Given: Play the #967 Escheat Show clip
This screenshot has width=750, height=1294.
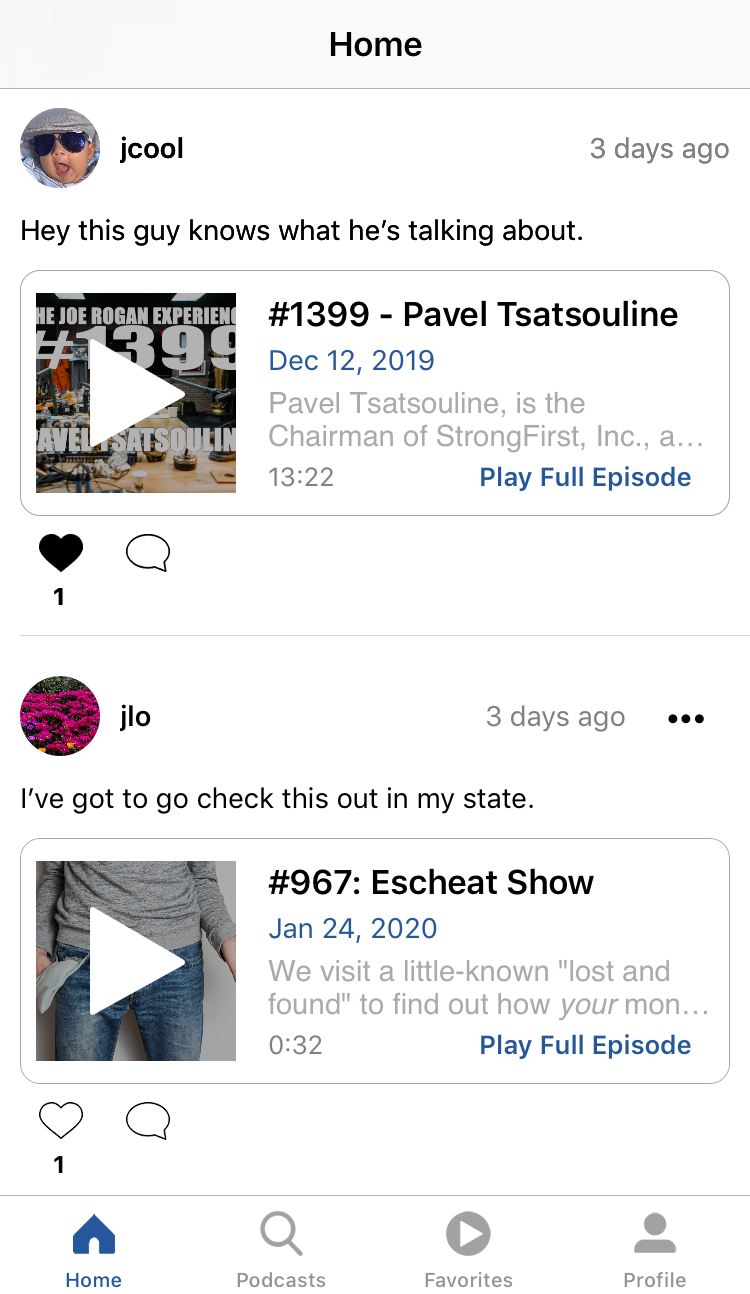Looking at the screenshot, I should coord(136,961).
